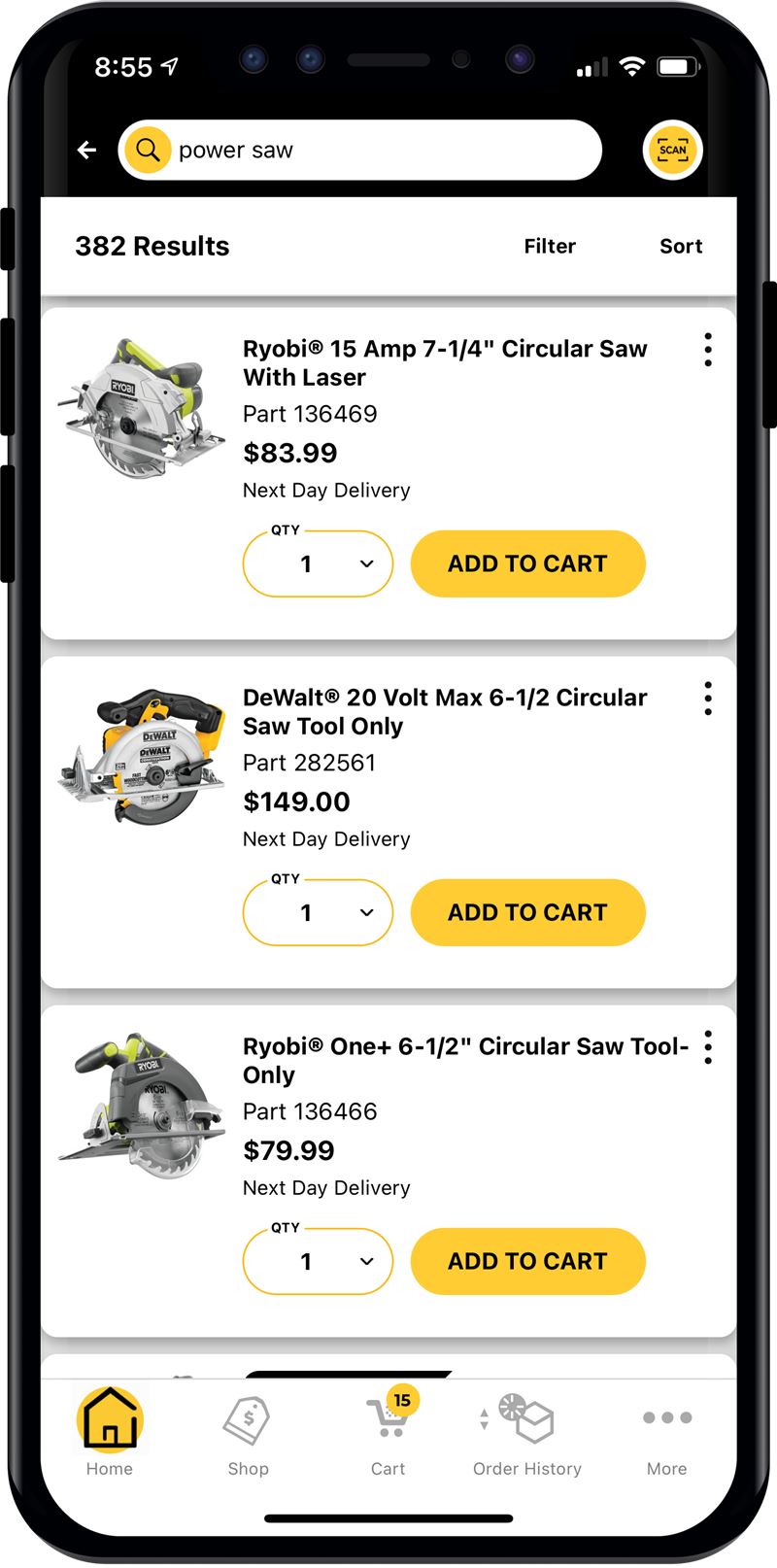Open options menu for Ryobi One+ saw

708,1047
